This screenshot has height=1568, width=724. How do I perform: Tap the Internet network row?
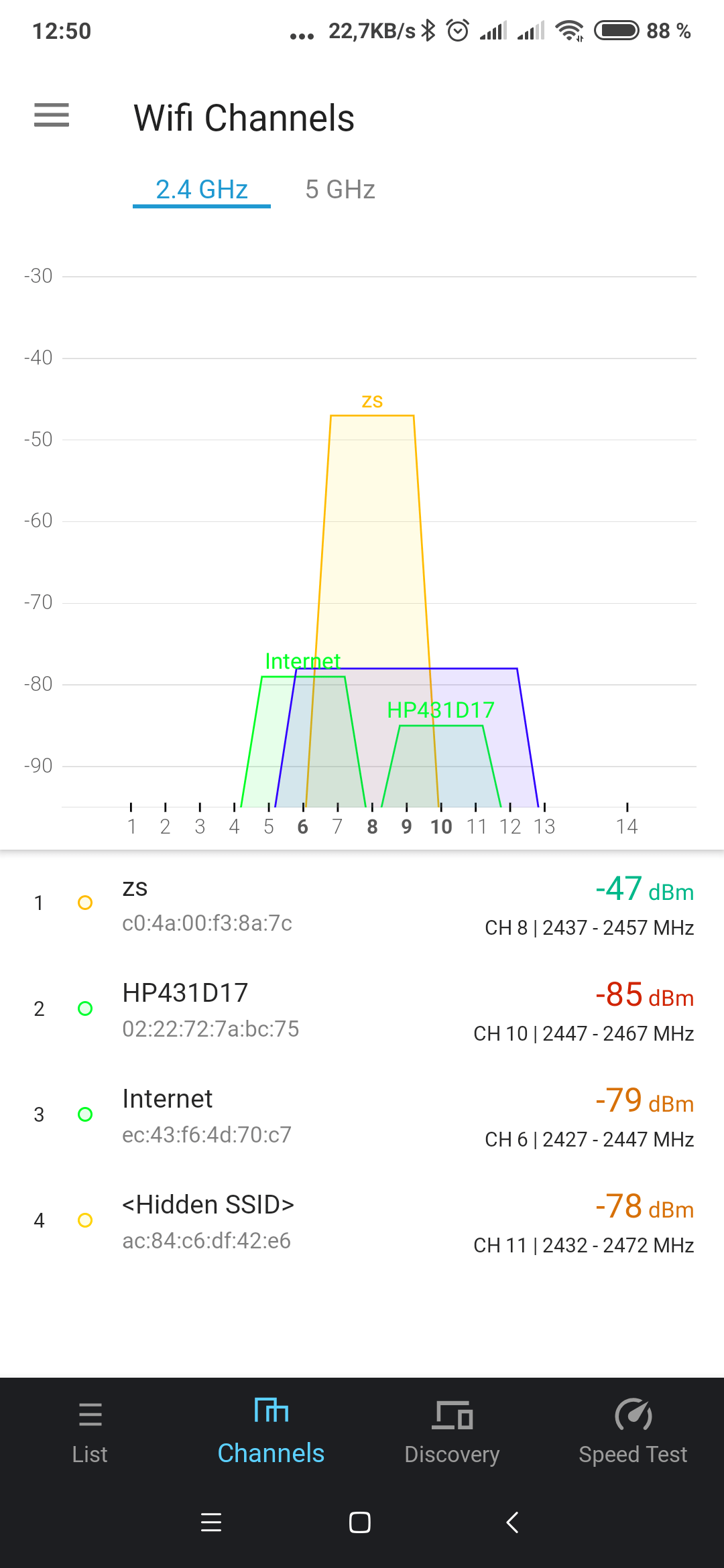pyautogui.click(x=362, y=1116)
